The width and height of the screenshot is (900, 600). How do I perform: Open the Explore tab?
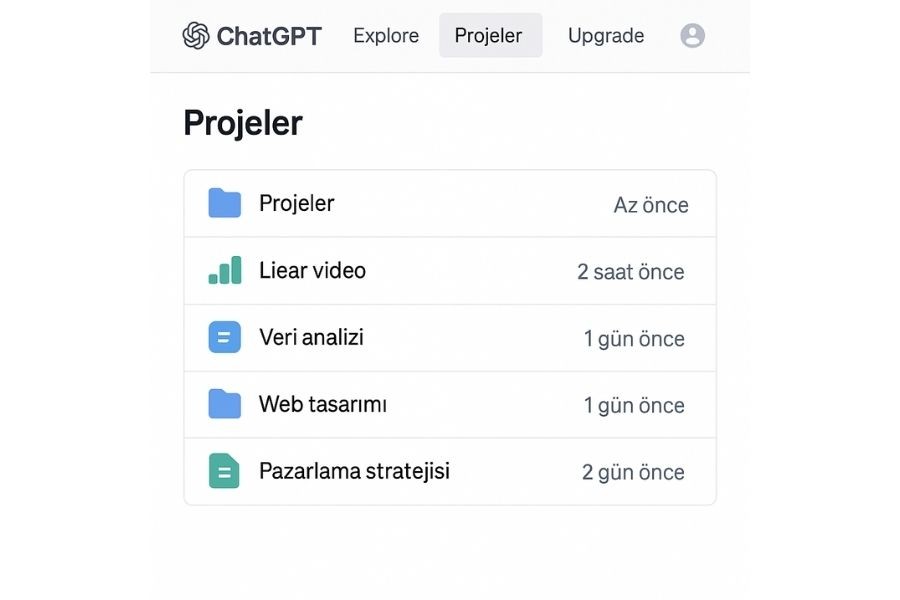click(x=386, y=36)
